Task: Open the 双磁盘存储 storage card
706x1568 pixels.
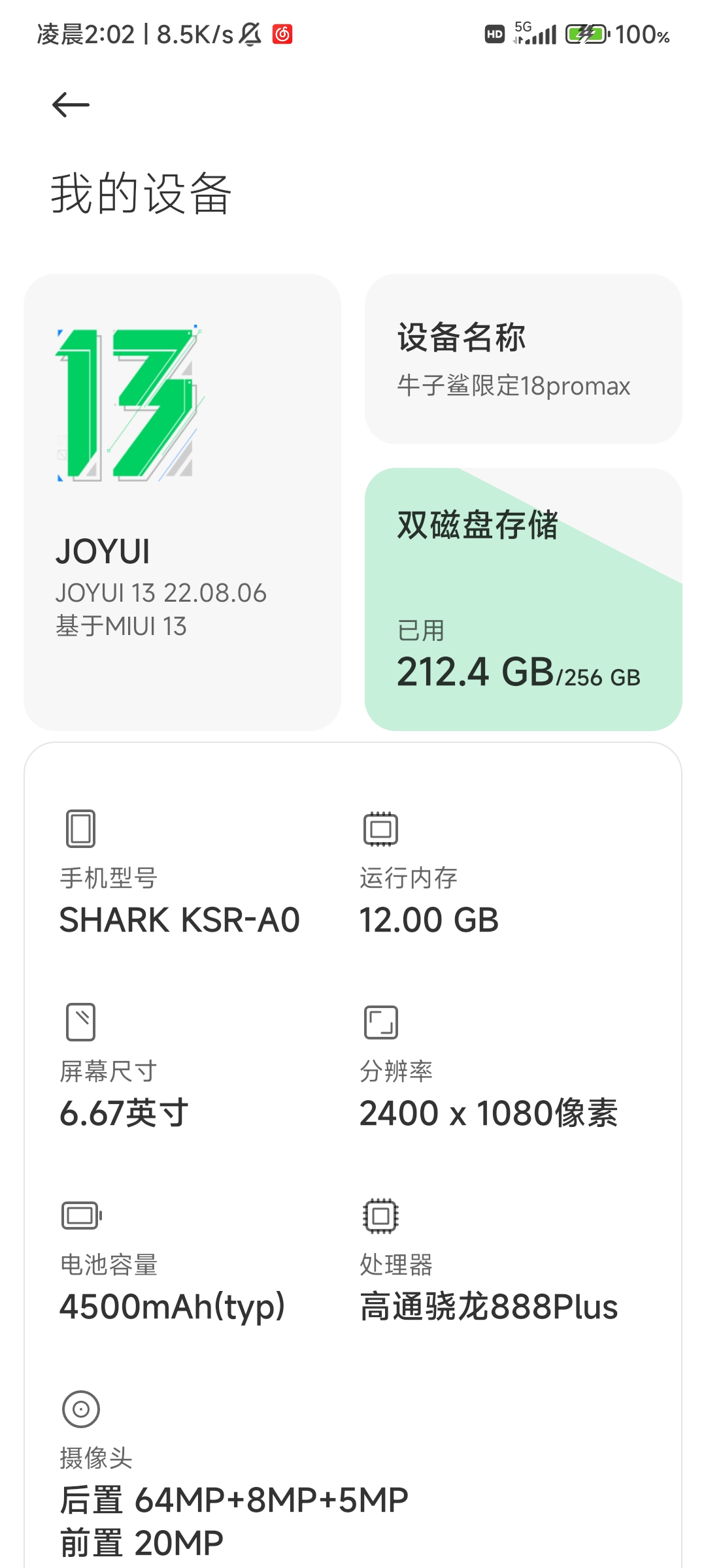Action: [524, 599]
